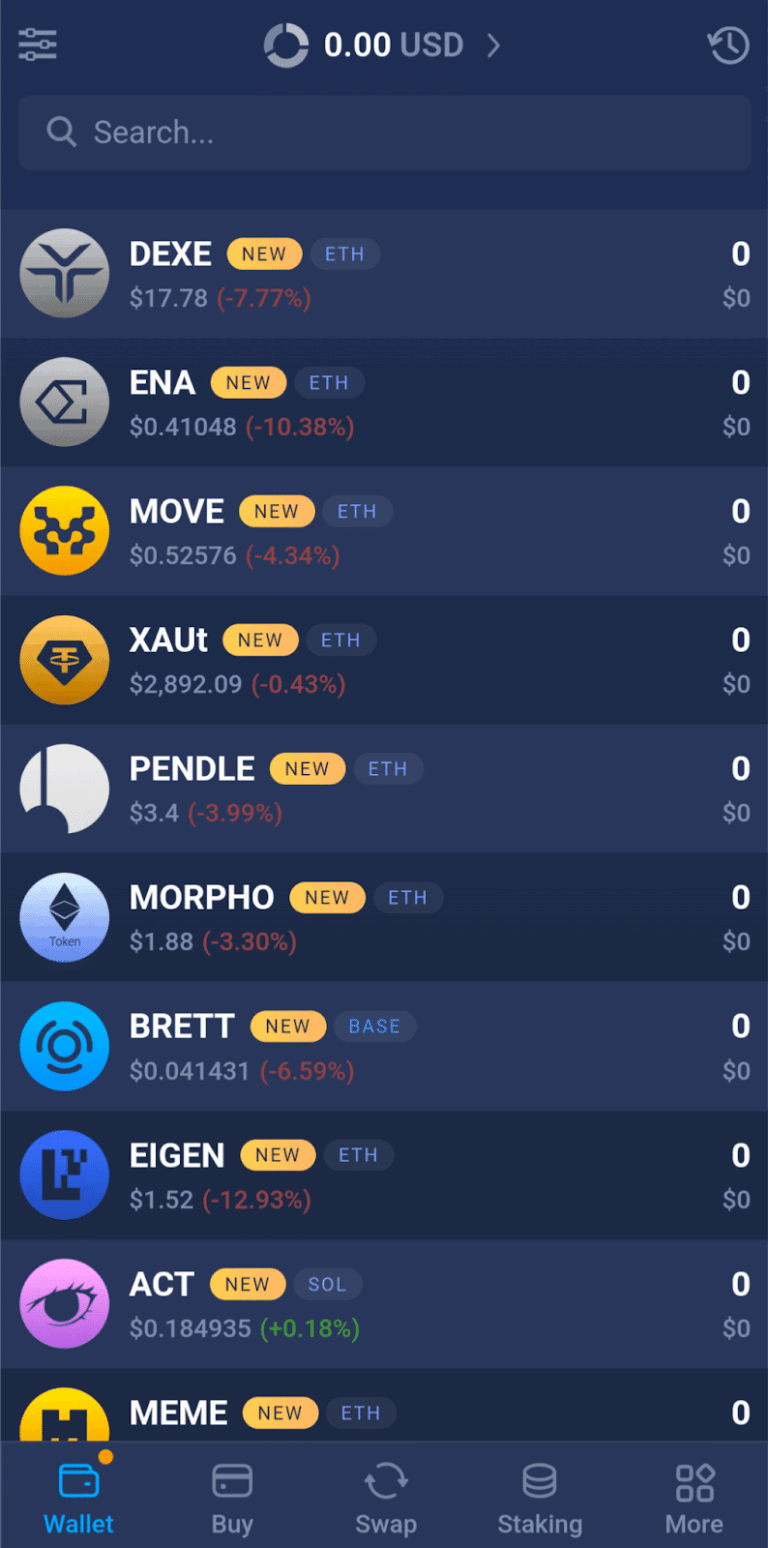The height and width of the screenshot is (1548, 768).
Task: Click the BRETT token circle icon
Action: tap(64, 1046)
